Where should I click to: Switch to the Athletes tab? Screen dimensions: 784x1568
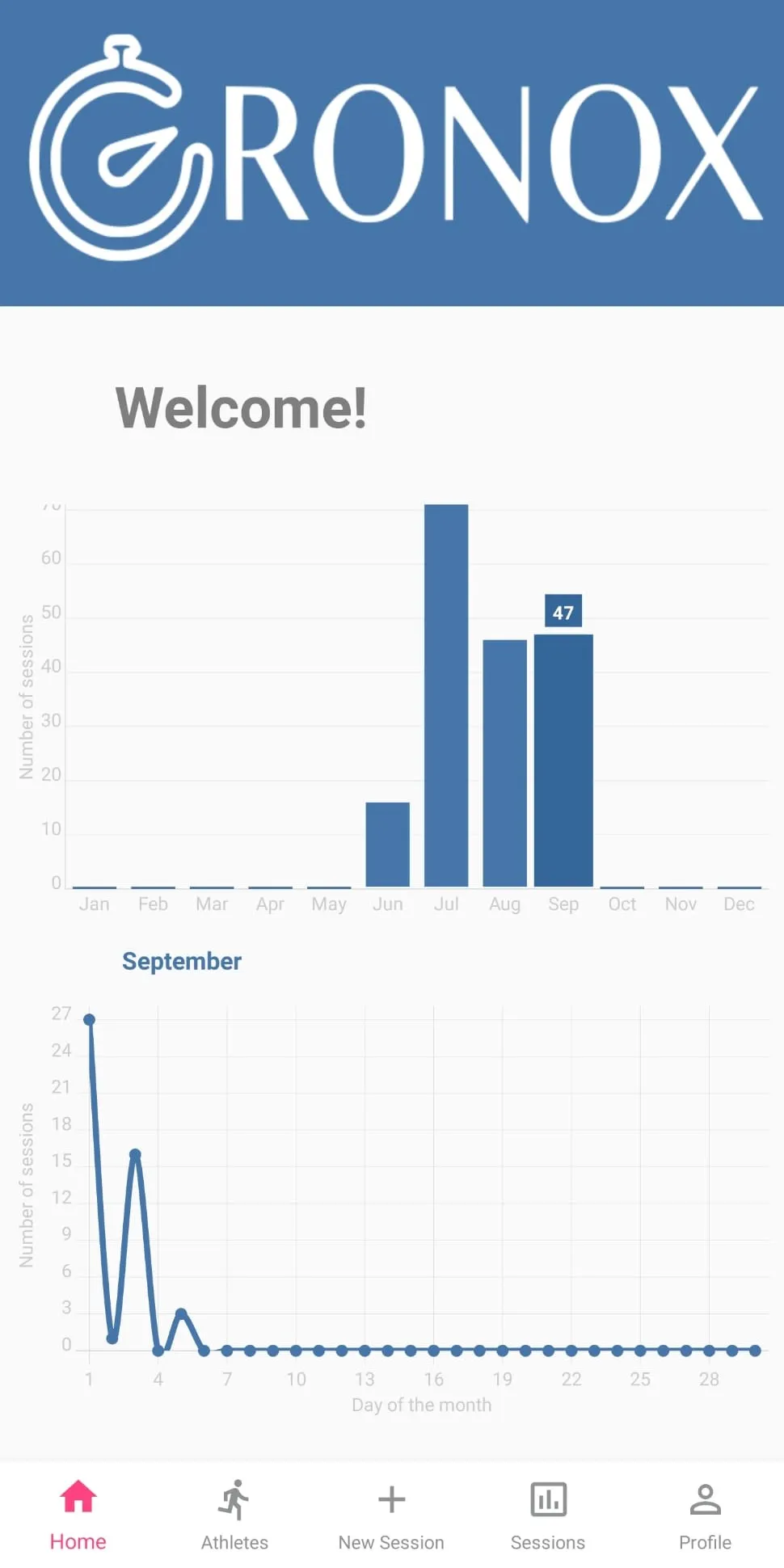click(234, 1515)
